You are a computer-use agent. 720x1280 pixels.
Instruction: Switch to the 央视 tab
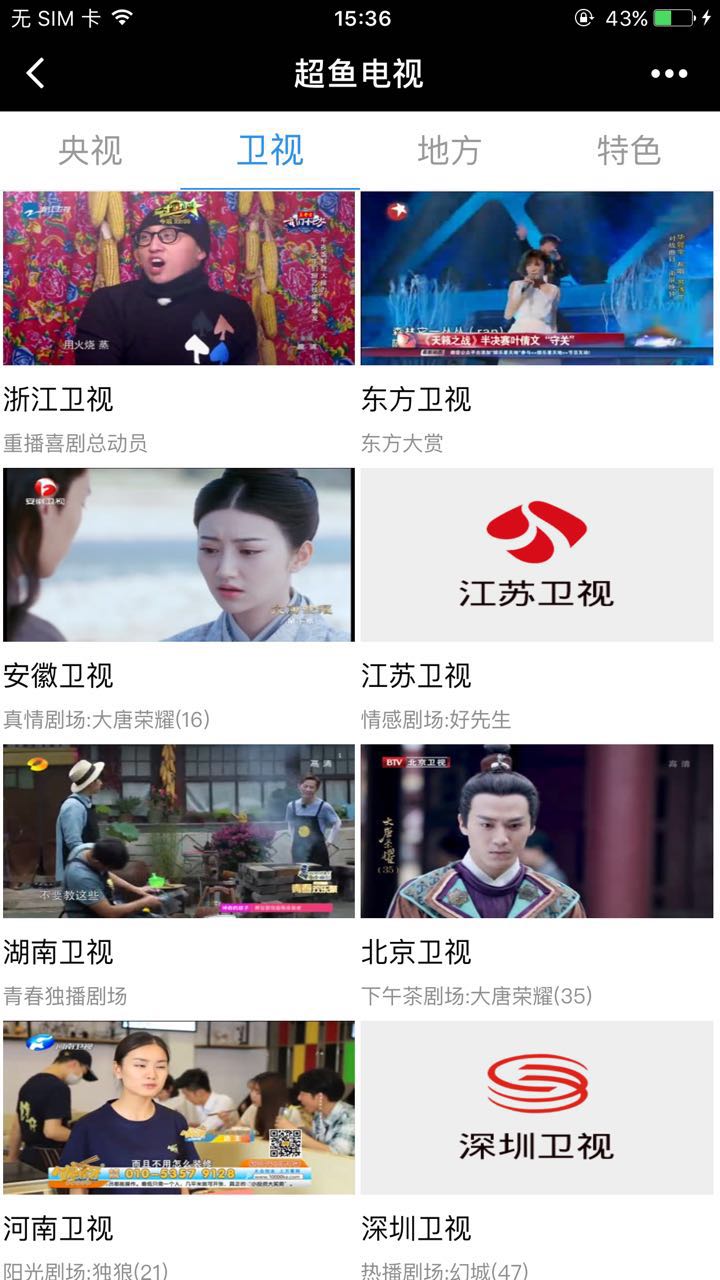coord(90,150)
